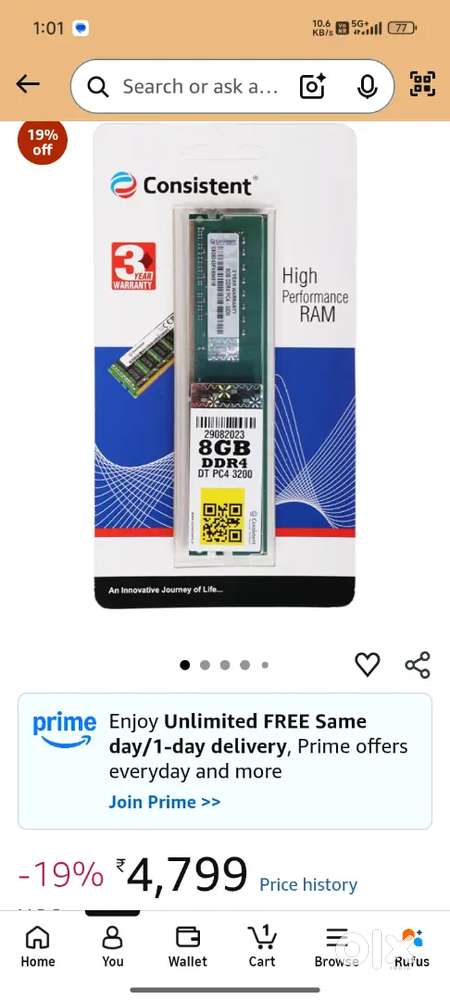Open the barcode scanner icon

(x=423, y=84)
